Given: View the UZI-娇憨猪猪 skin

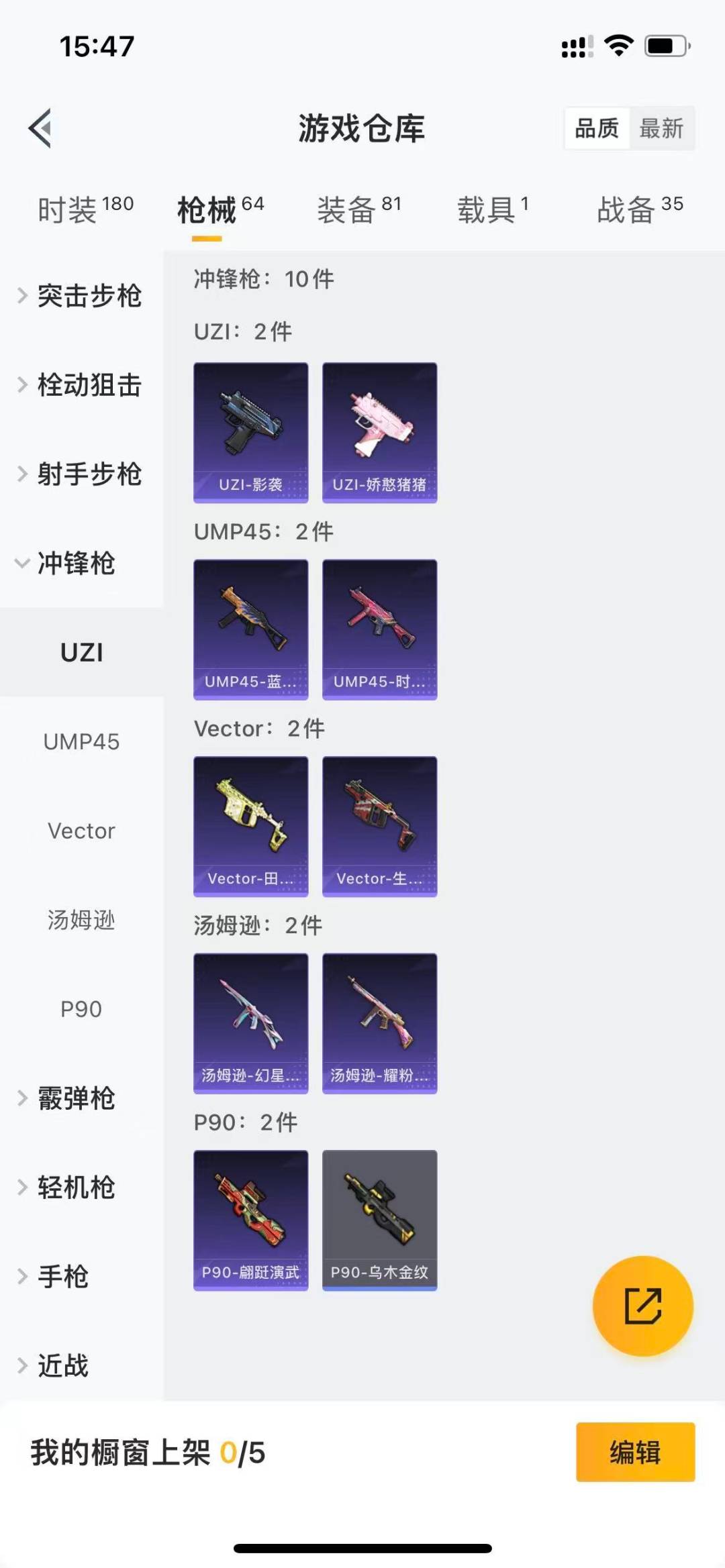Looking at the screenshot, I should pyautogui.click(x=380, y=433).
